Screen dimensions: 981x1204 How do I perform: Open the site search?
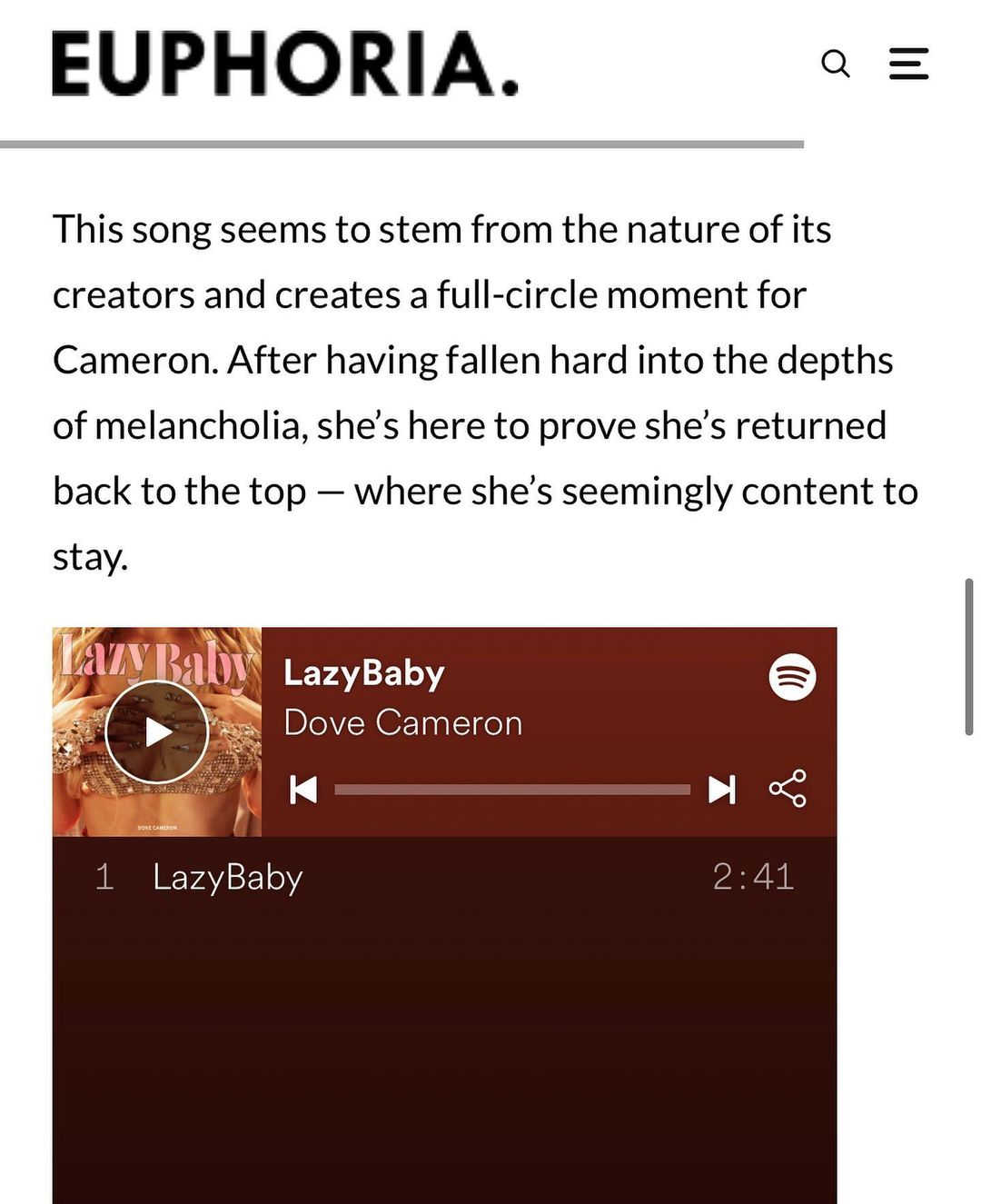point(835,64)
